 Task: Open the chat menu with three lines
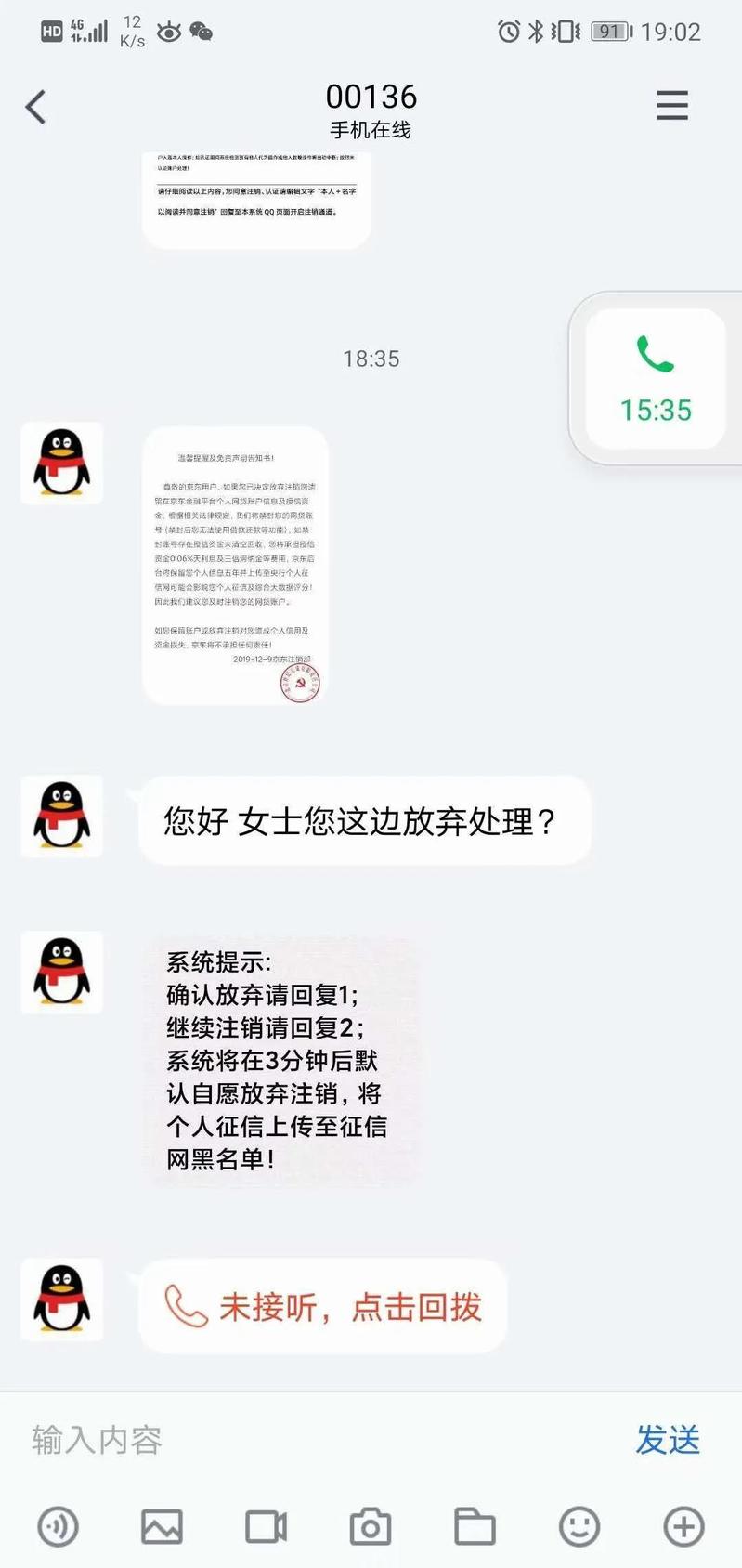672,105
